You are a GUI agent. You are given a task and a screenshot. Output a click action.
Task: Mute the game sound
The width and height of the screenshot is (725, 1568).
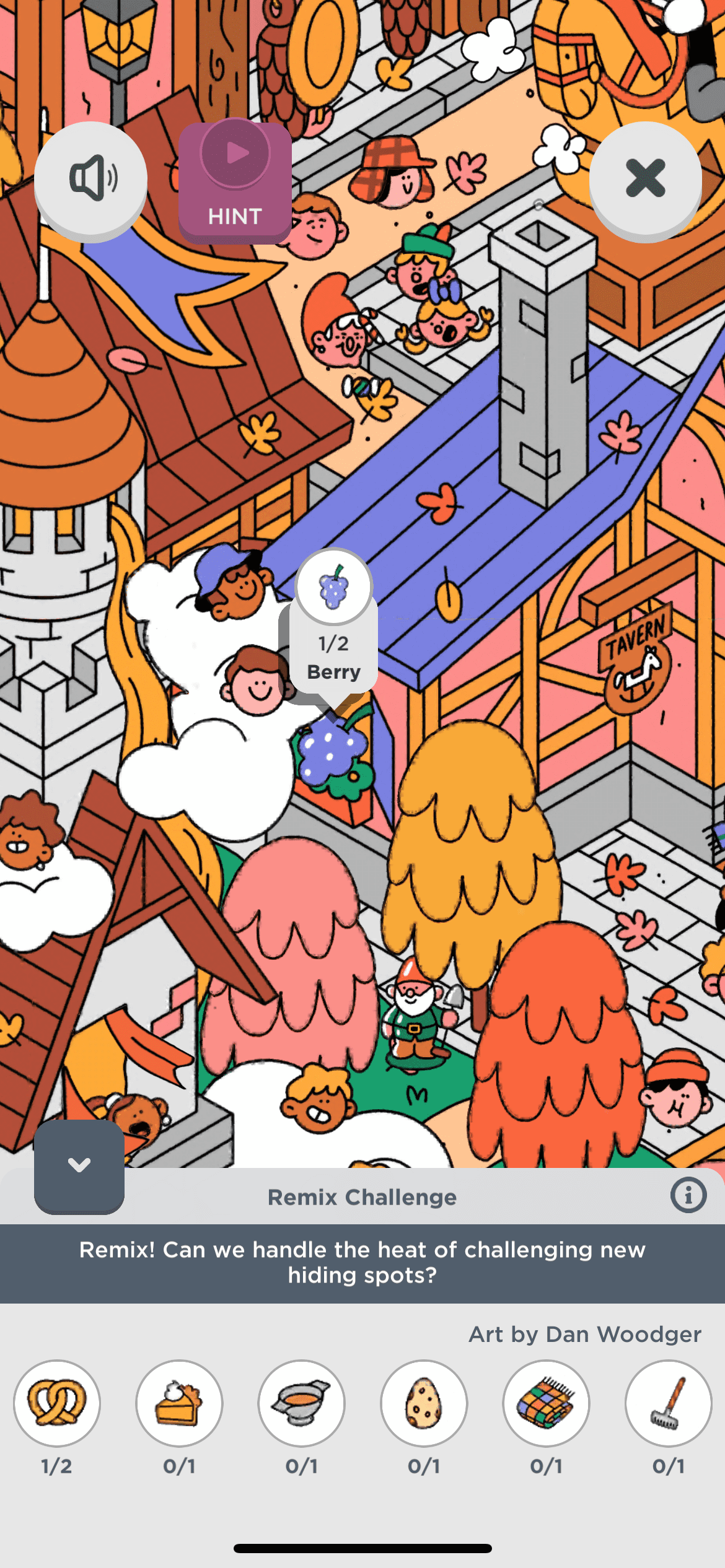[x=90, y=178]
